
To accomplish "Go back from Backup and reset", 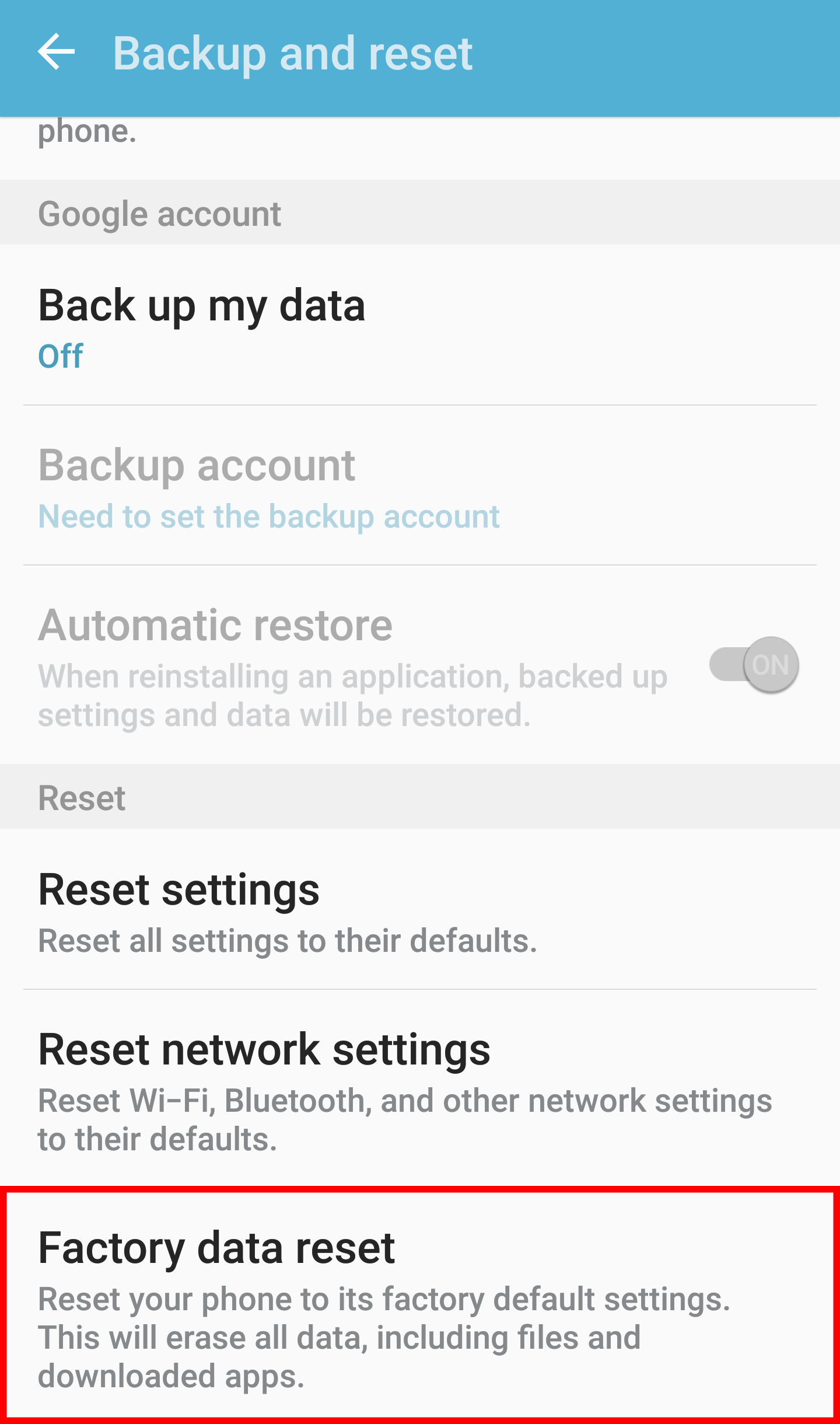I will click(x=56, y=53).
